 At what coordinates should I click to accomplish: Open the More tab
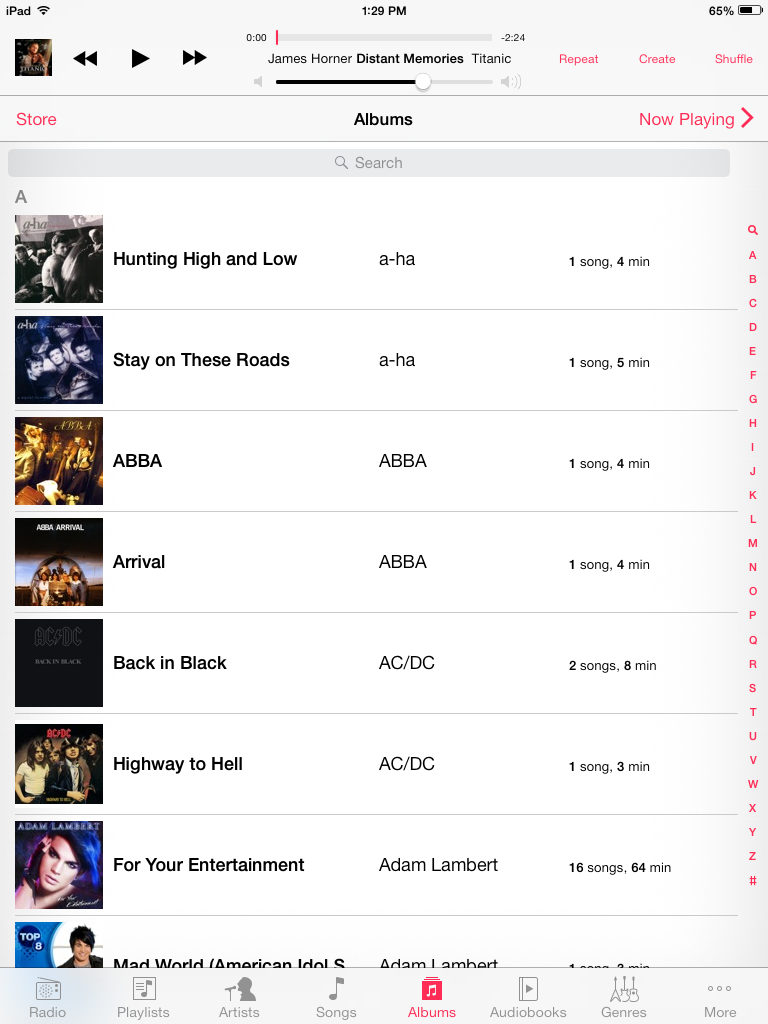[720, 997]
